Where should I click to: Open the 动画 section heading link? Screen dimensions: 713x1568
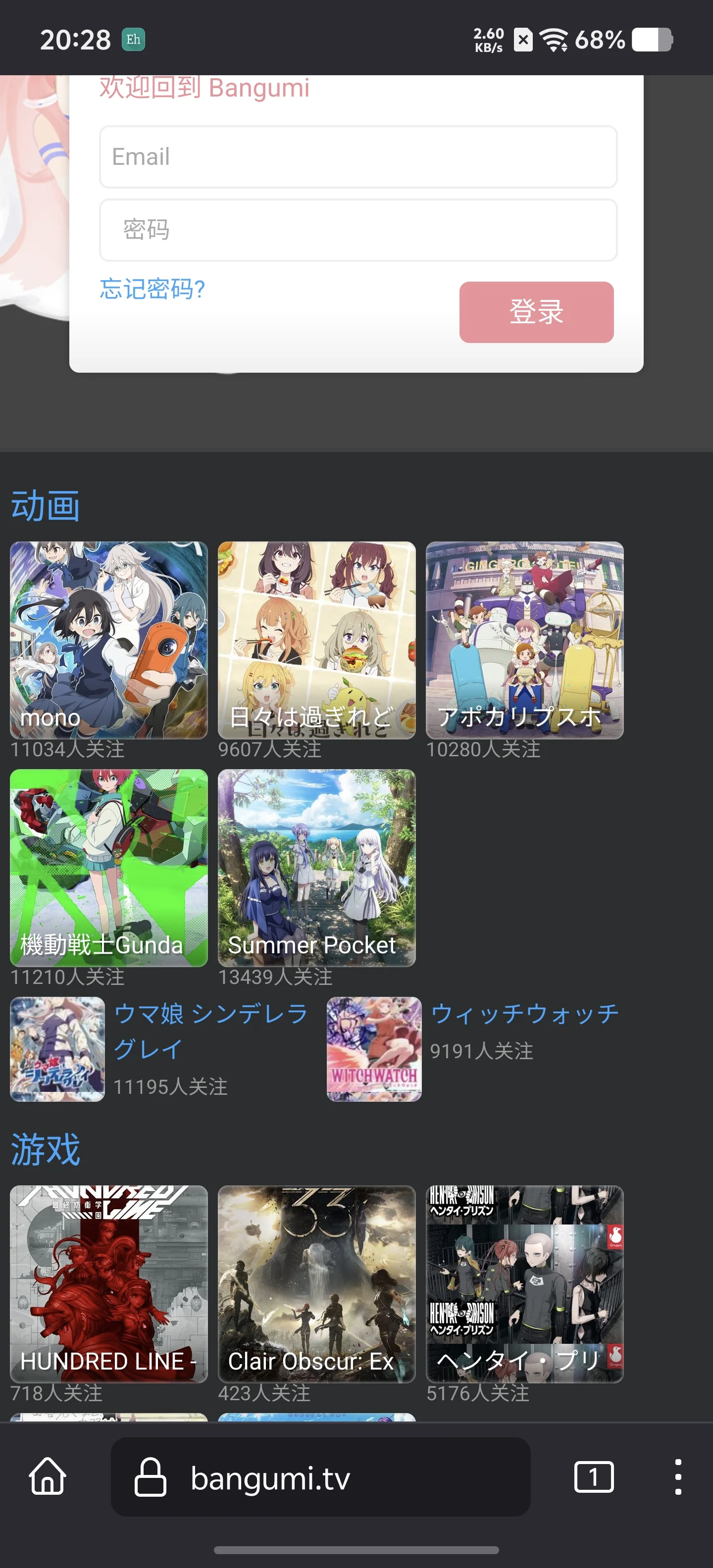45,506
